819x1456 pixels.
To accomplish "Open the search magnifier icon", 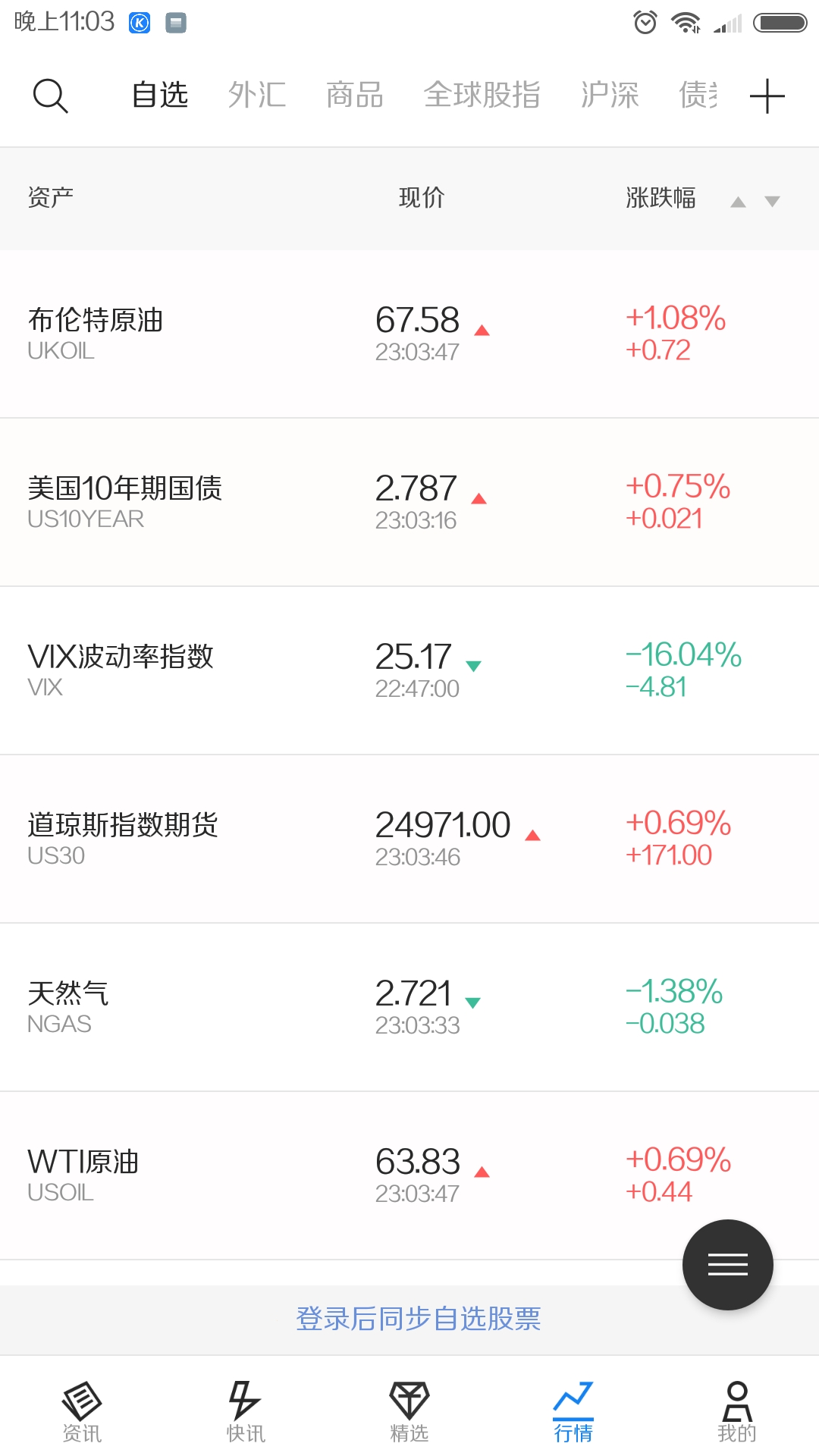I will 50,96.
